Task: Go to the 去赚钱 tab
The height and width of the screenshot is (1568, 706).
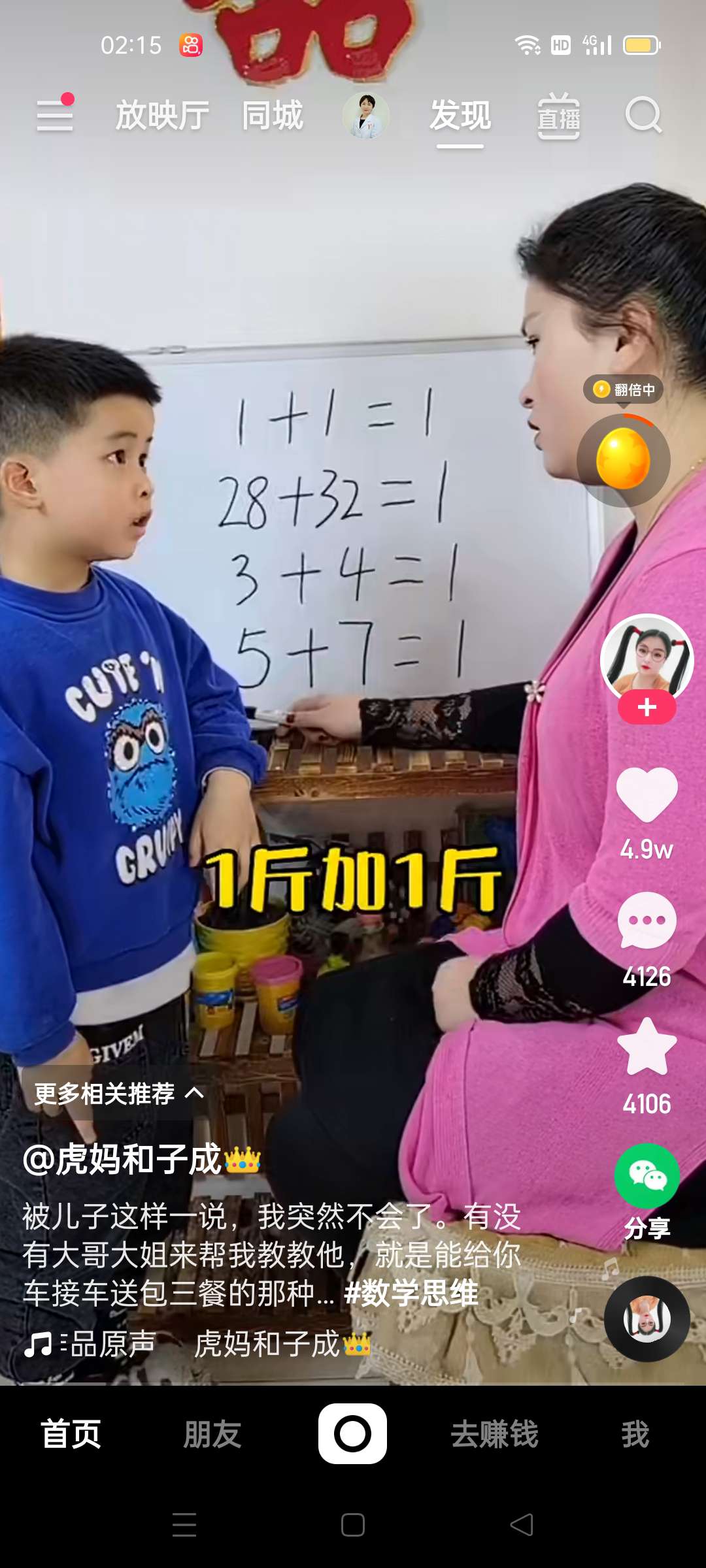Action: point(494,1434)
